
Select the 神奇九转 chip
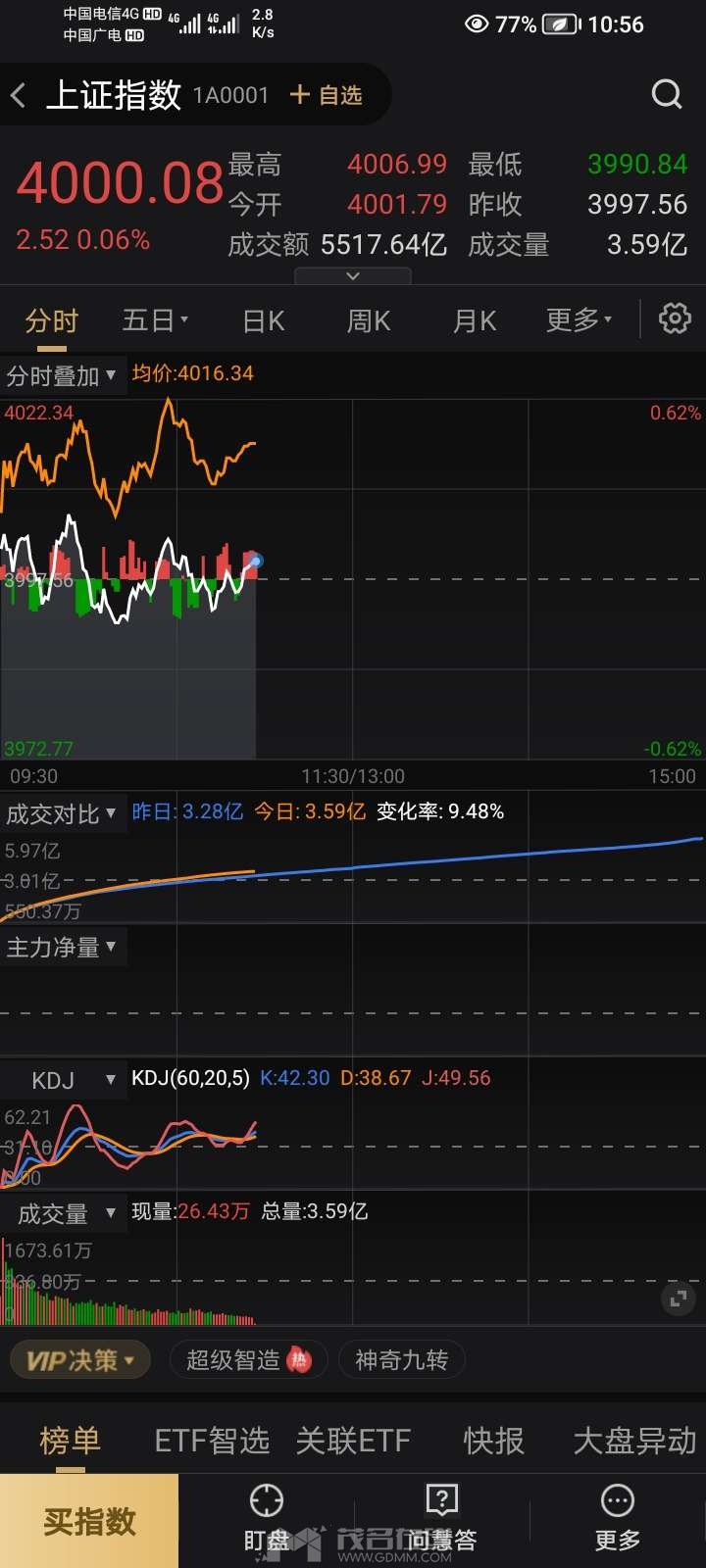(x=401, y=1360)
